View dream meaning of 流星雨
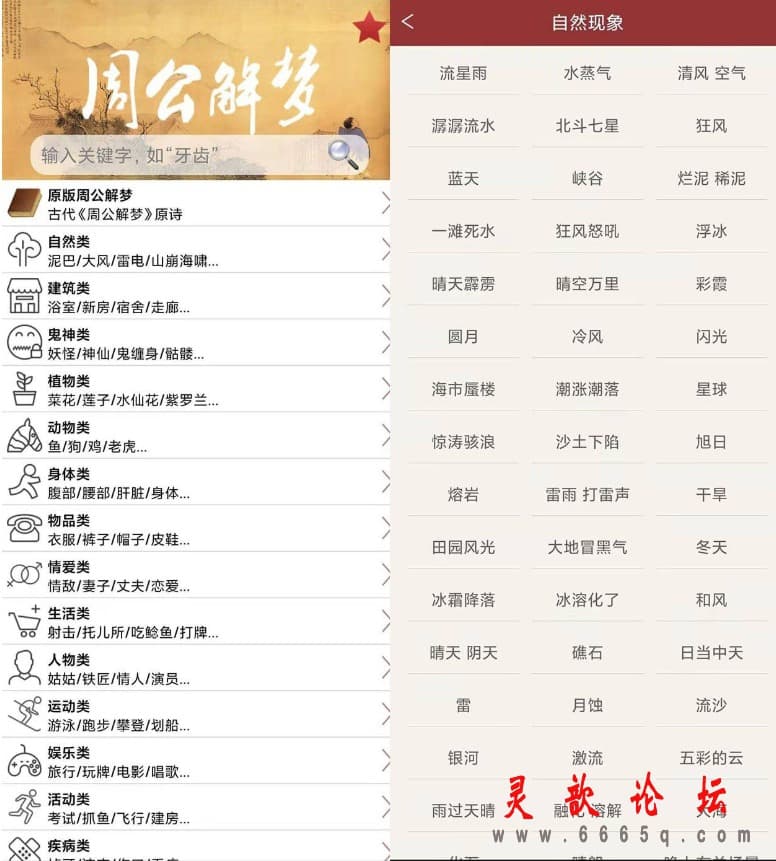 [463, 73]
